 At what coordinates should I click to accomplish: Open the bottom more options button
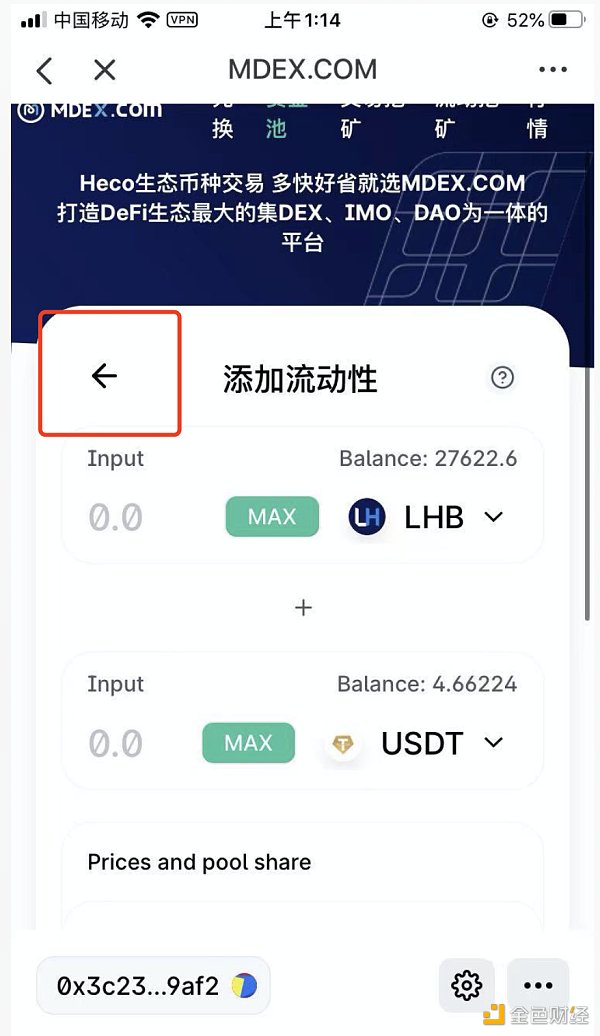click(538, 986)
